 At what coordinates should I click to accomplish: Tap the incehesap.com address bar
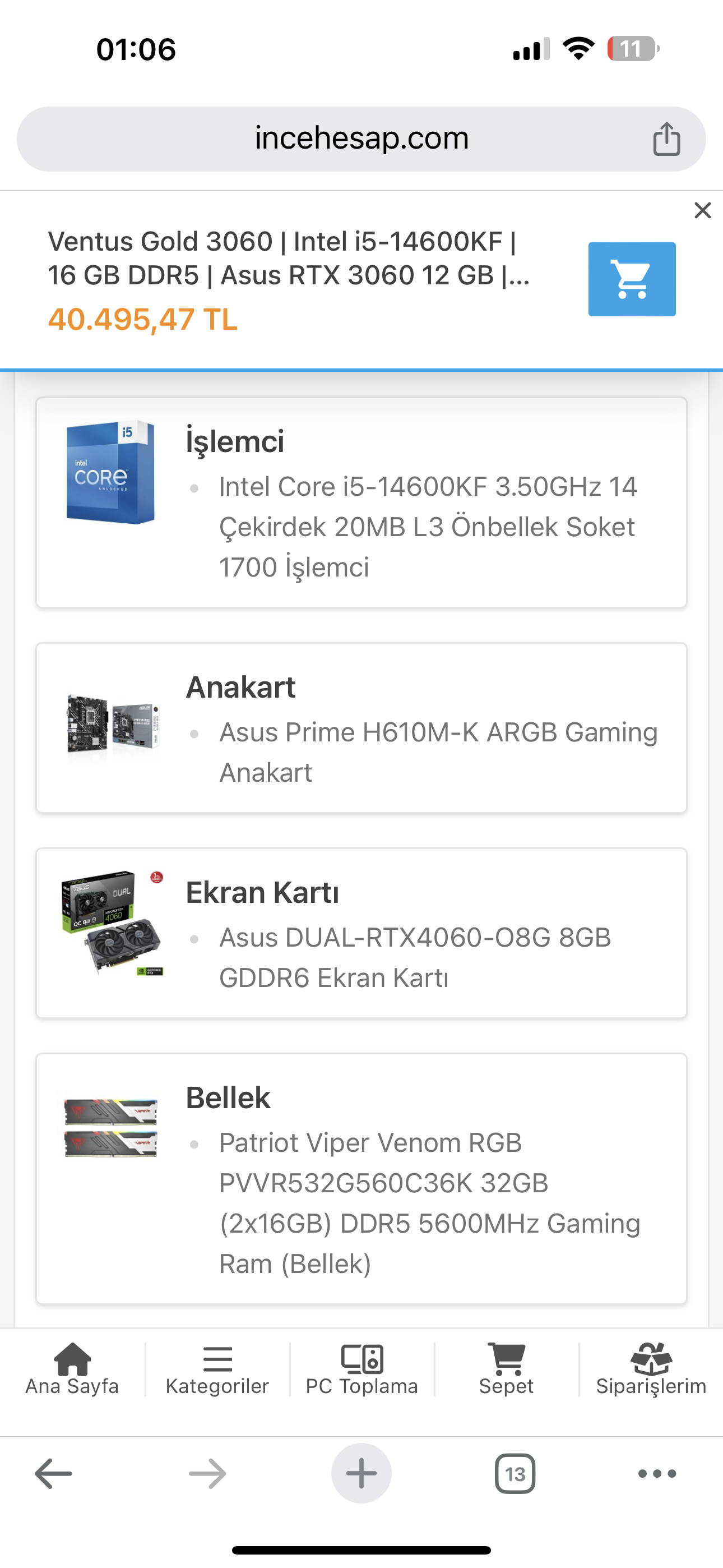pyautogui.click(x=361, y=139)
